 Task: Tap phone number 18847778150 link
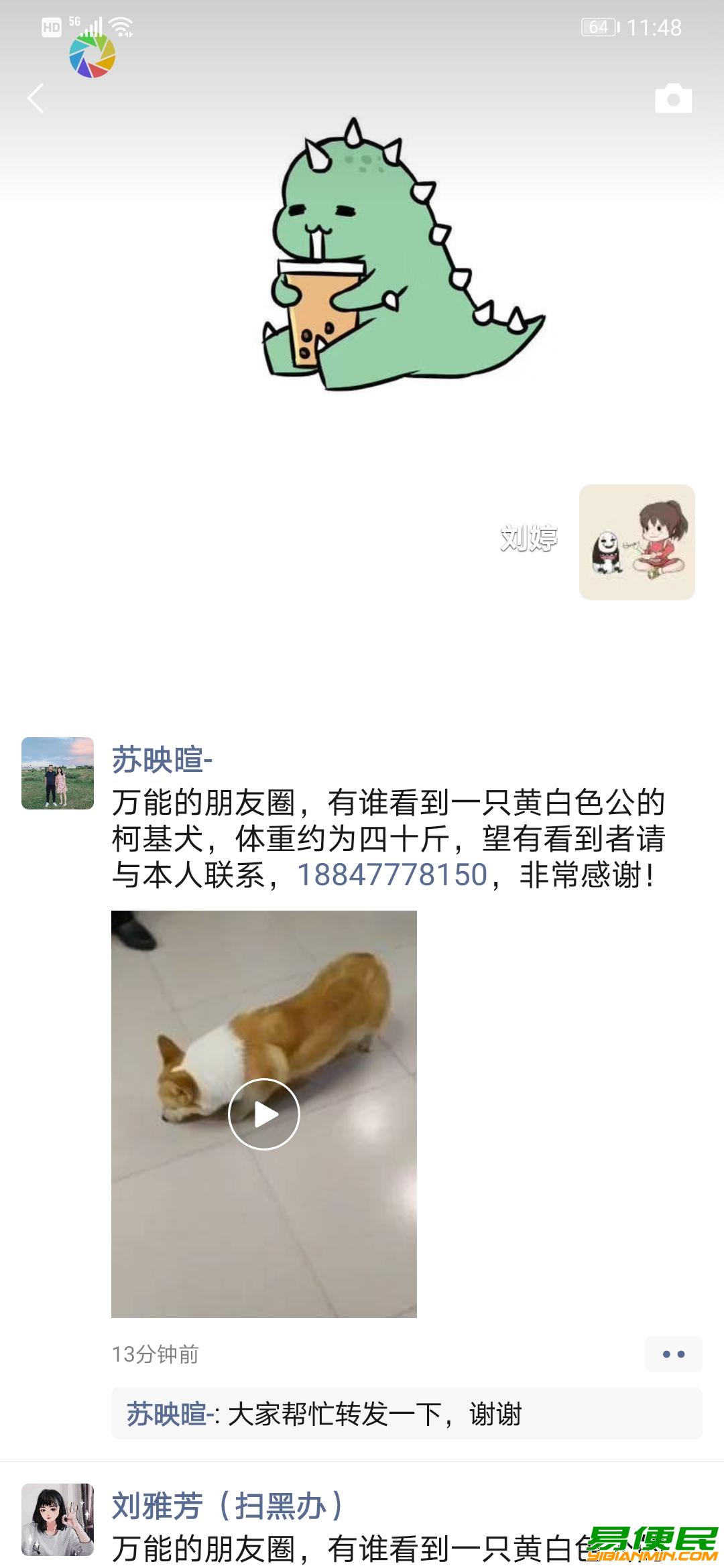coord(392,874)
